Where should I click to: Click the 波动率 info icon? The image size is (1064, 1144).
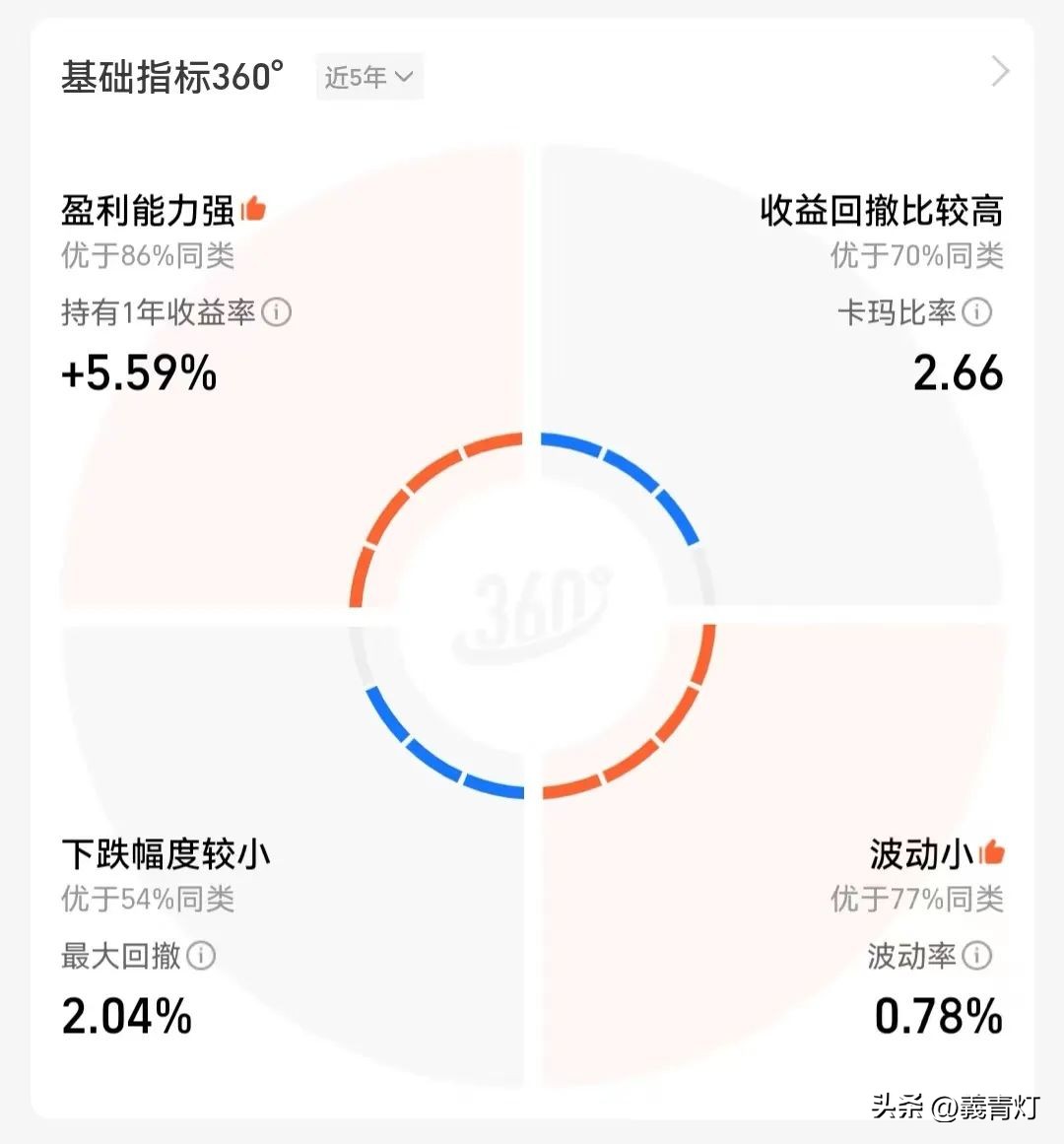click(975, 956)
